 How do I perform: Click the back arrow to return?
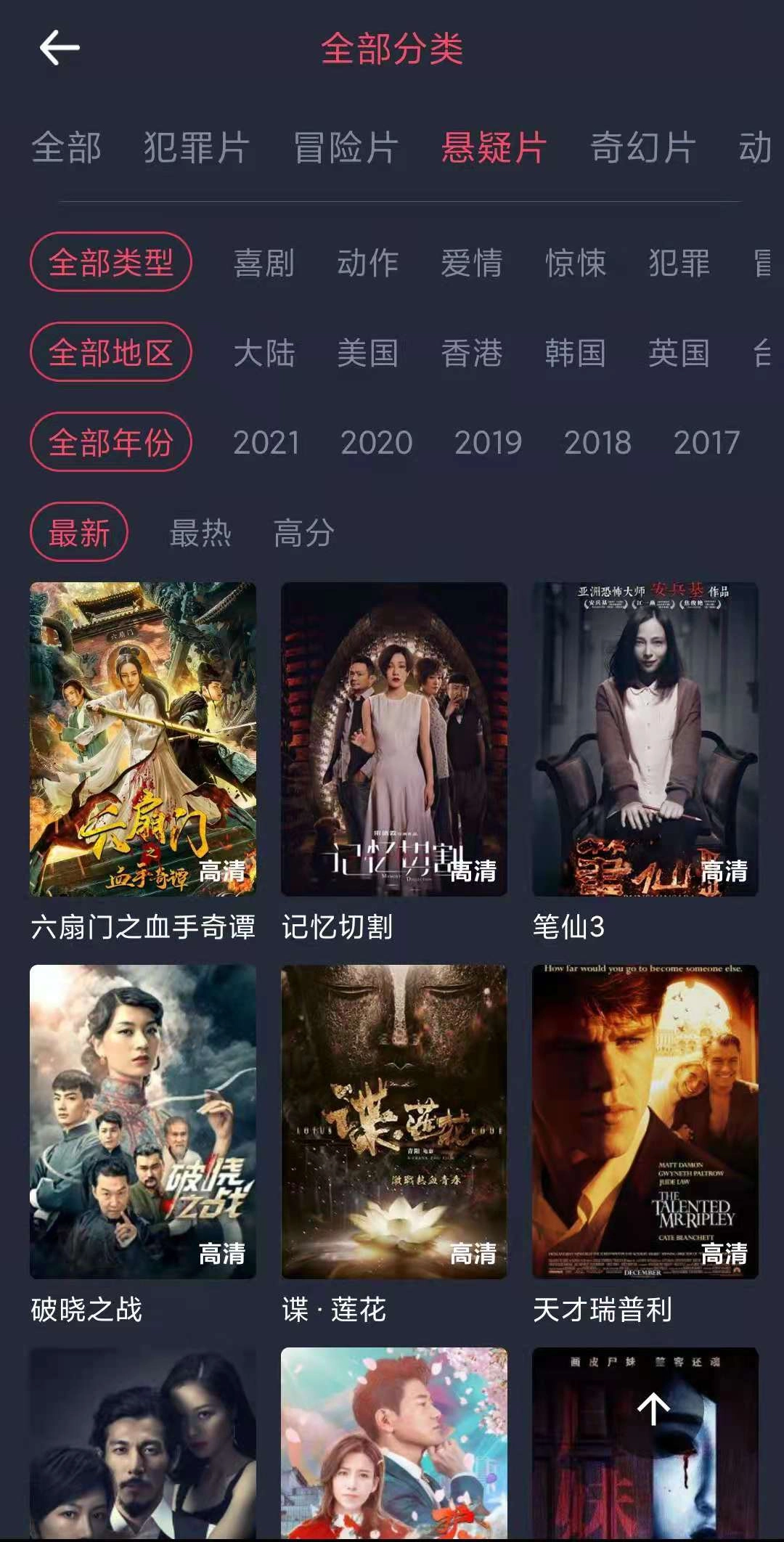(x=58, y=46)
